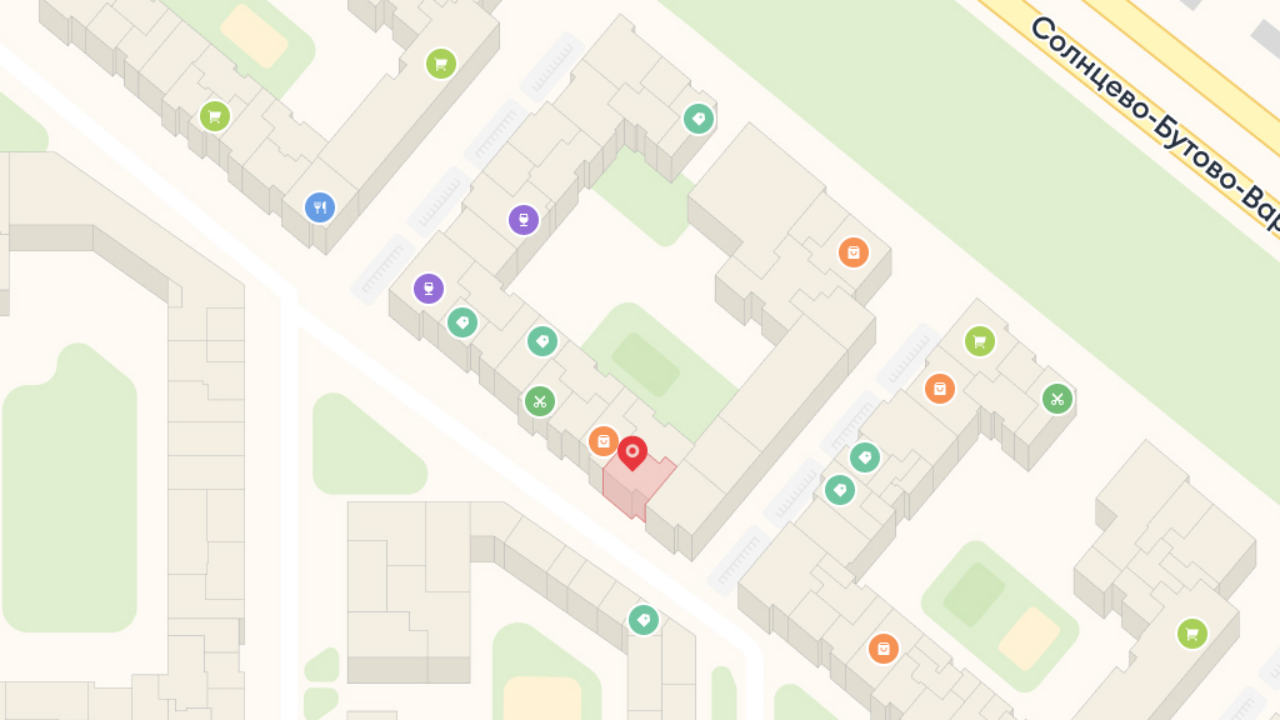Tap the red location pin marker
1280x720 pixels.
pos(632,452)
